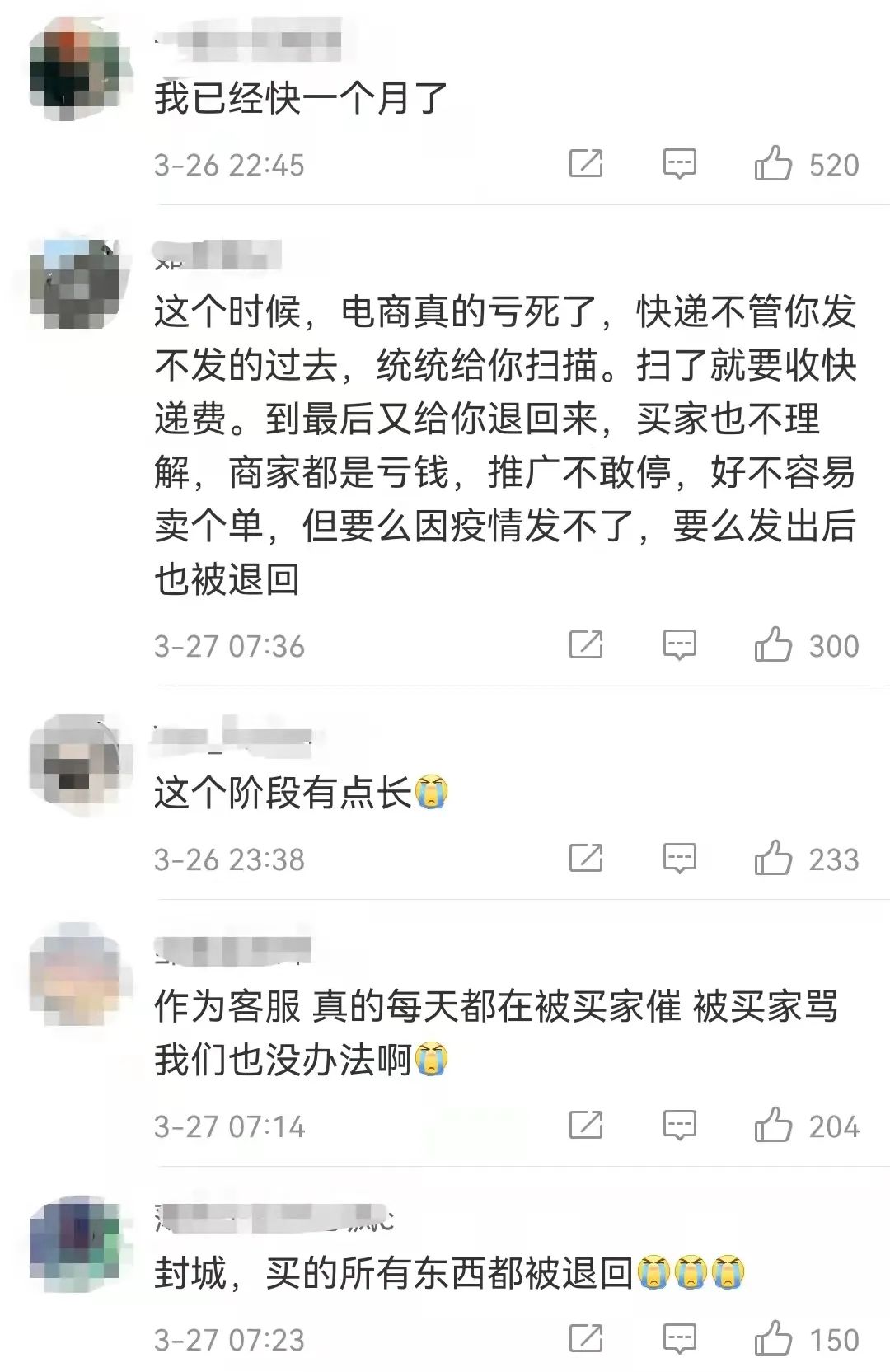The width and height of the screenshot is (890, 1372).
Task: Reply to the comment '我已经快一个月了'
Action: click(x=680, y=164)
